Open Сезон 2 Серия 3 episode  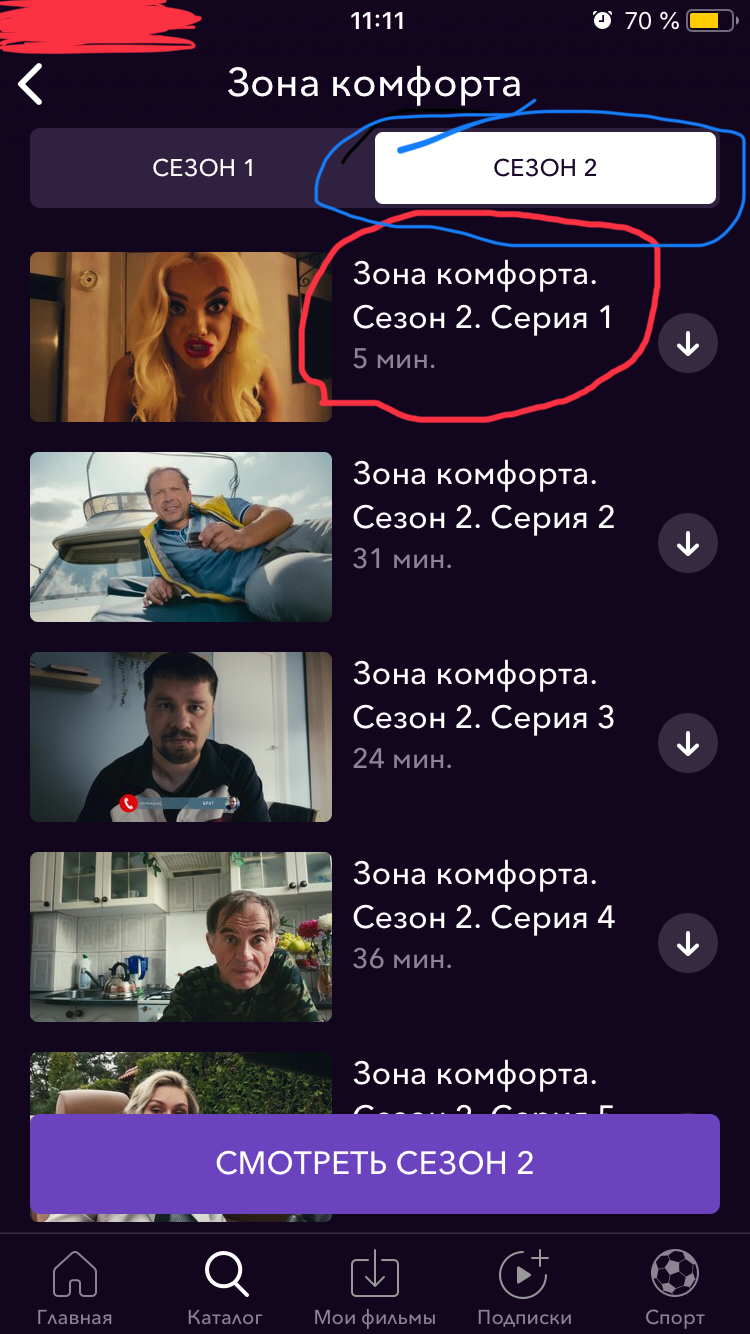pos(181,737)
